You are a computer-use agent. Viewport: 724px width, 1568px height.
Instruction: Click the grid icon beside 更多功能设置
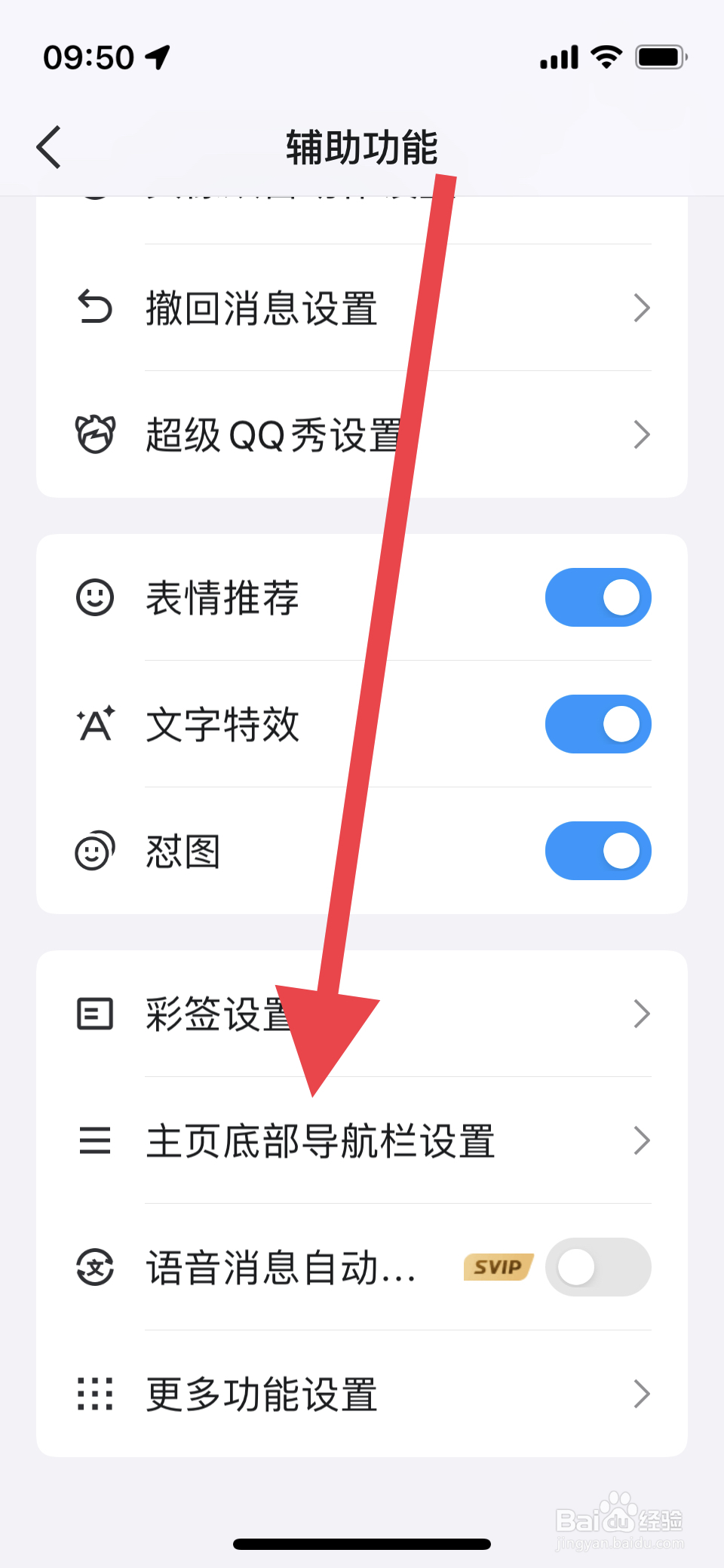[x=94, y=1395]
